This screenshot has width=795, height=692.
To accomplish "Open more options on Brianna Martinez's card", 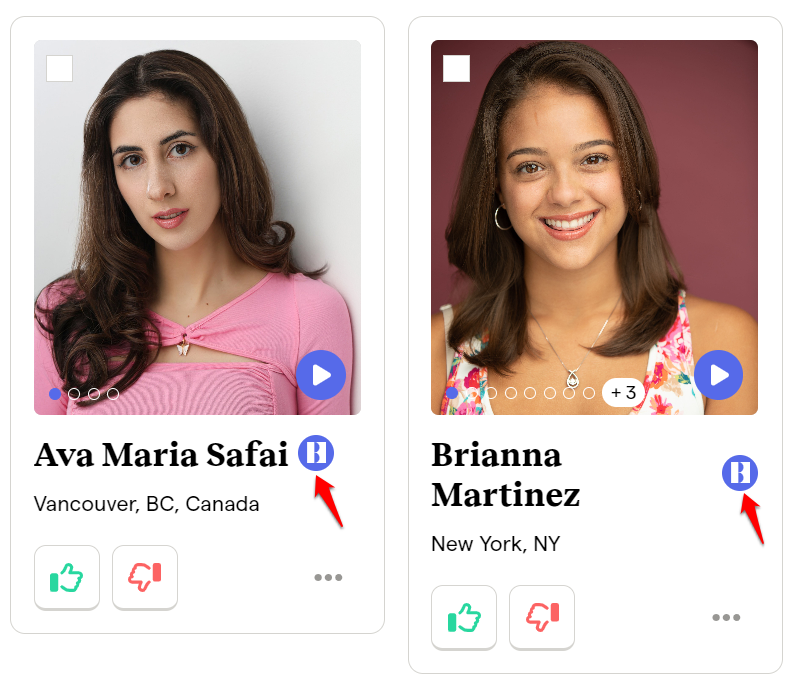I will pos(726,617).
